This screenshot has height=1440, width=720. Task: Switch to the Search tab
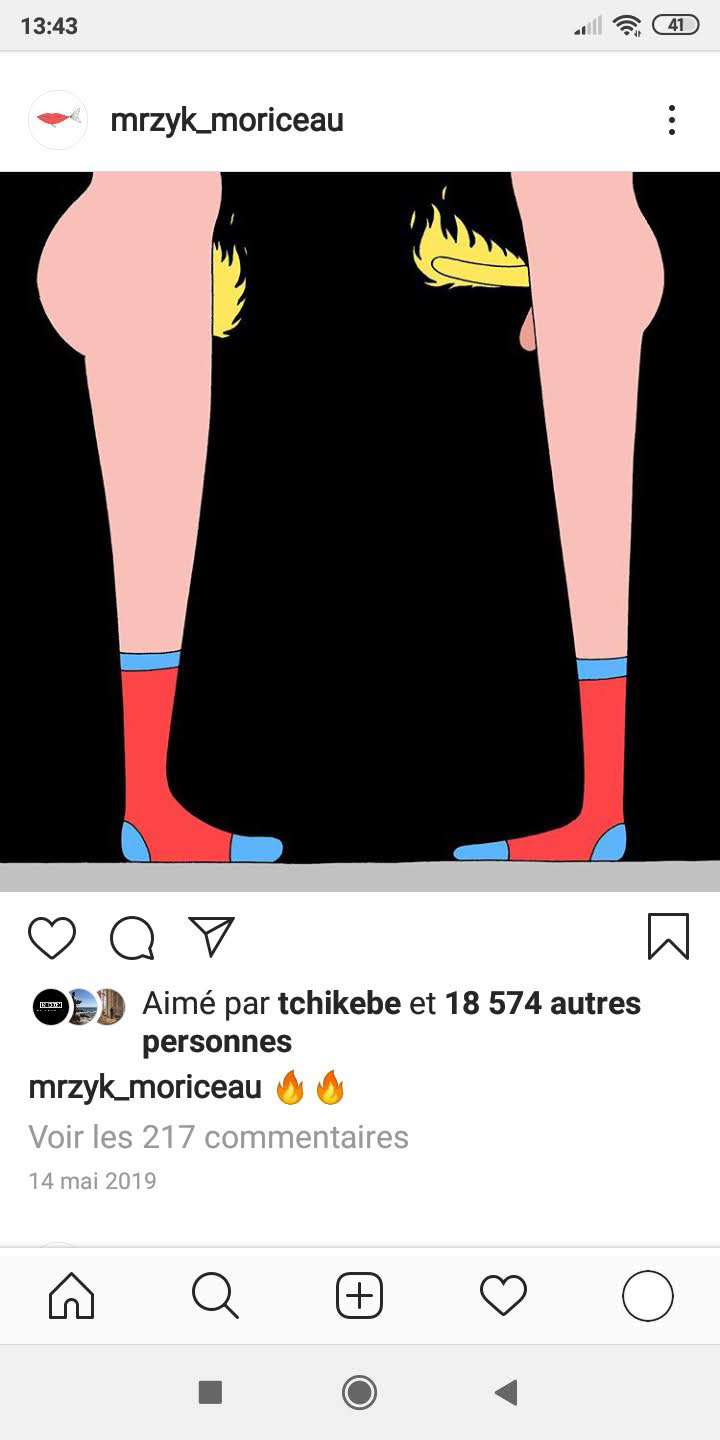pos(215,1297)
